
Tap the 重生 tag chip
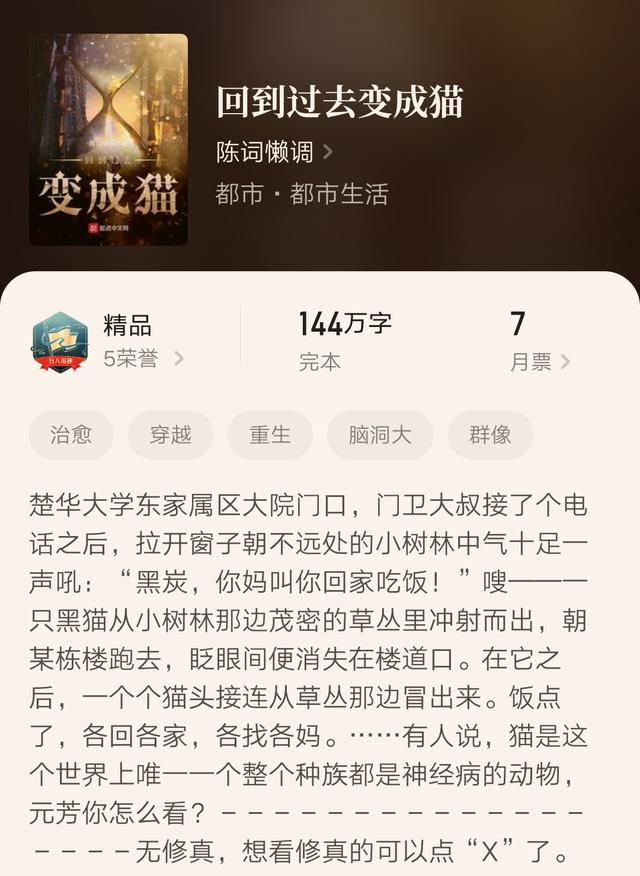(270, 435)
